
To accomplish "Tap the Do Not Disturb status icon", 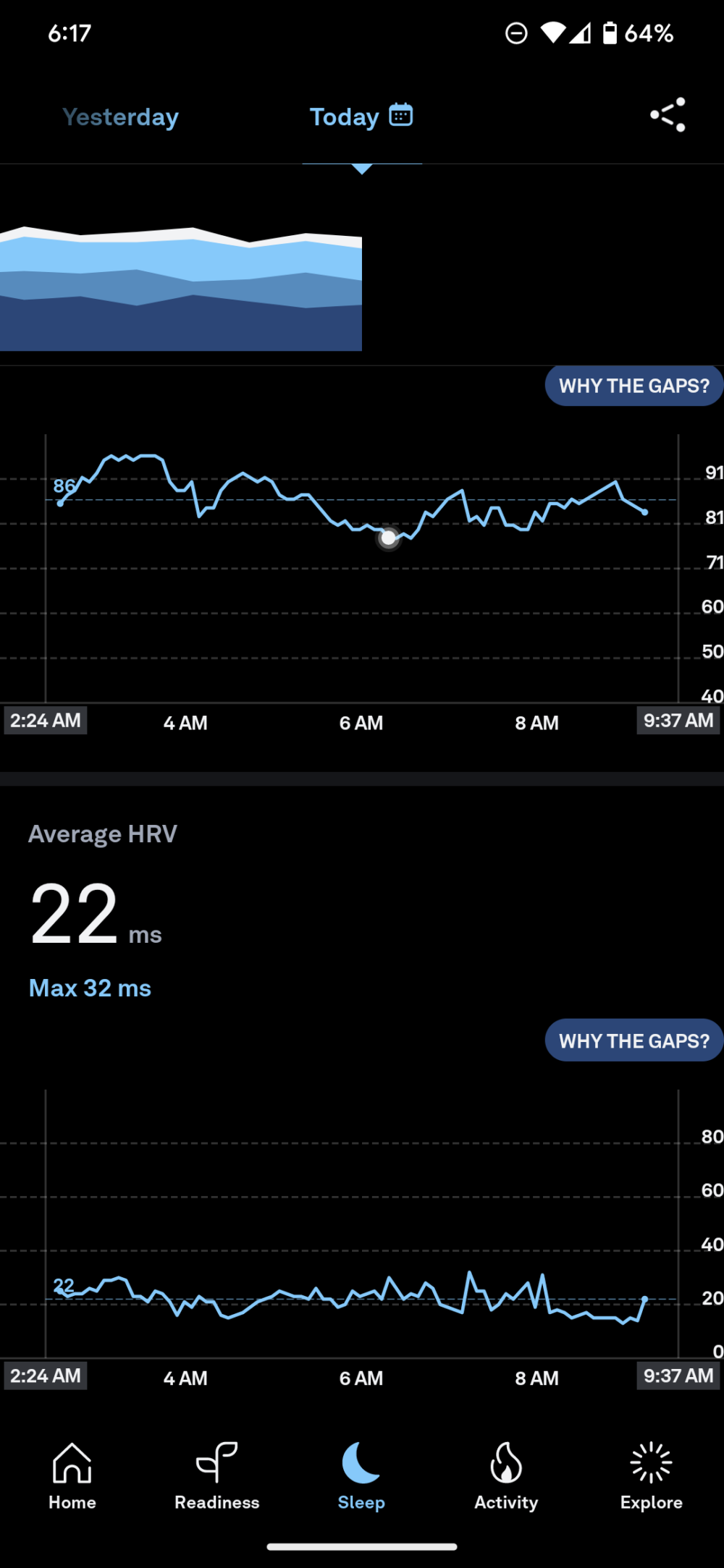I will [515, 34].
